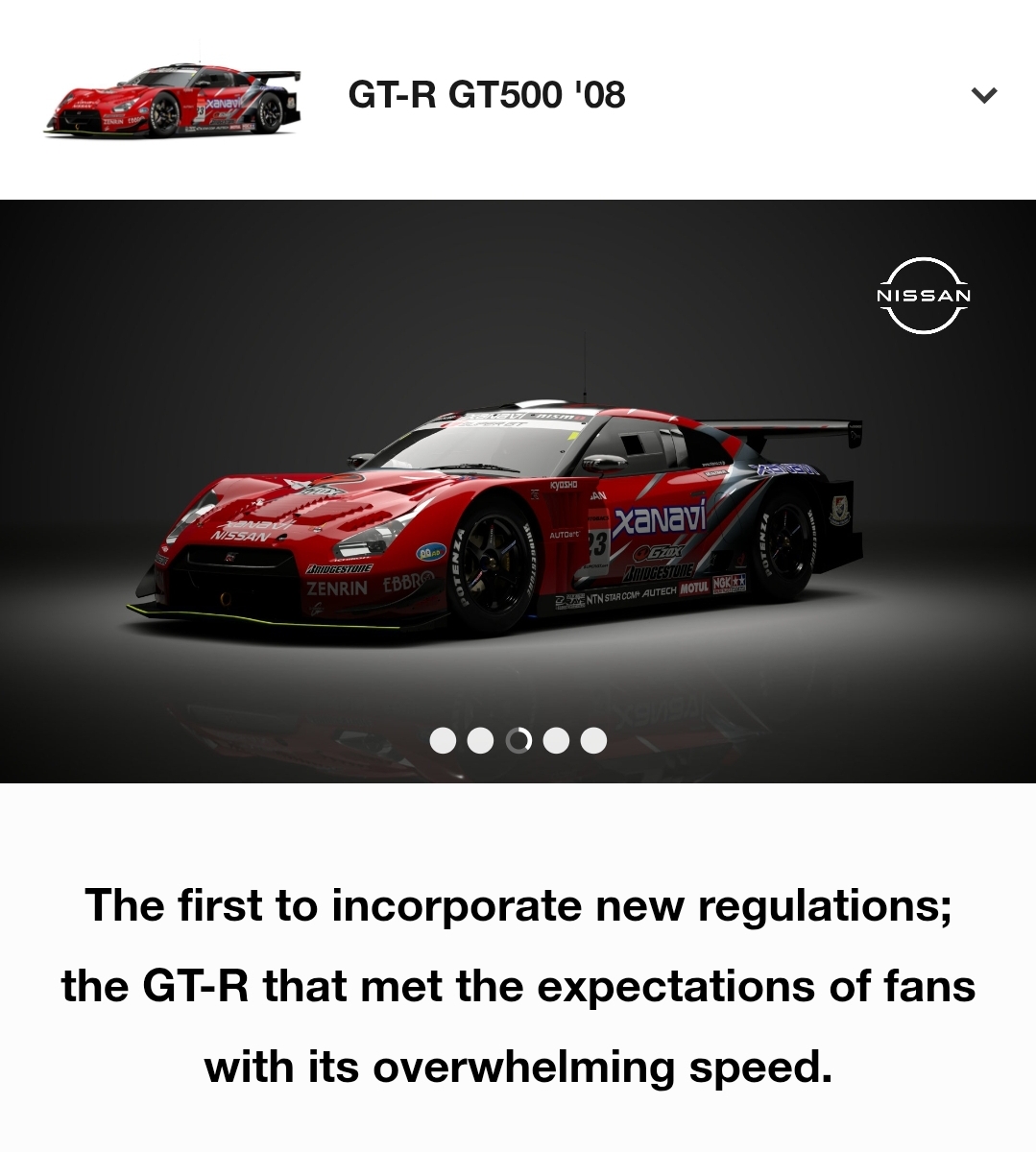Go to the fourth carousel page dot

click(x=556, y=740)
